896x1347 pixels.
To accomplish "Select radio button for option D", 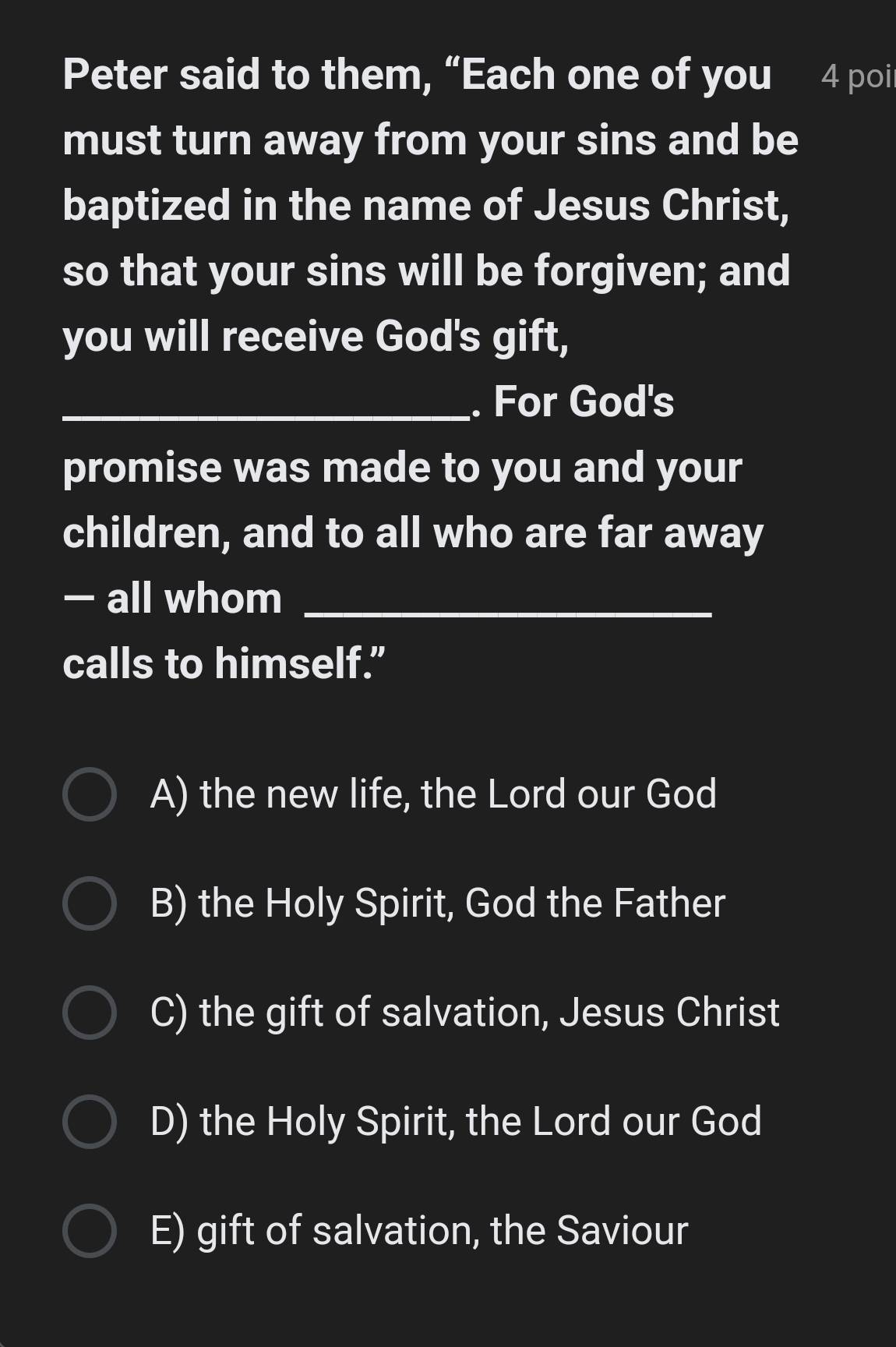I will (x=88, y=1121).
